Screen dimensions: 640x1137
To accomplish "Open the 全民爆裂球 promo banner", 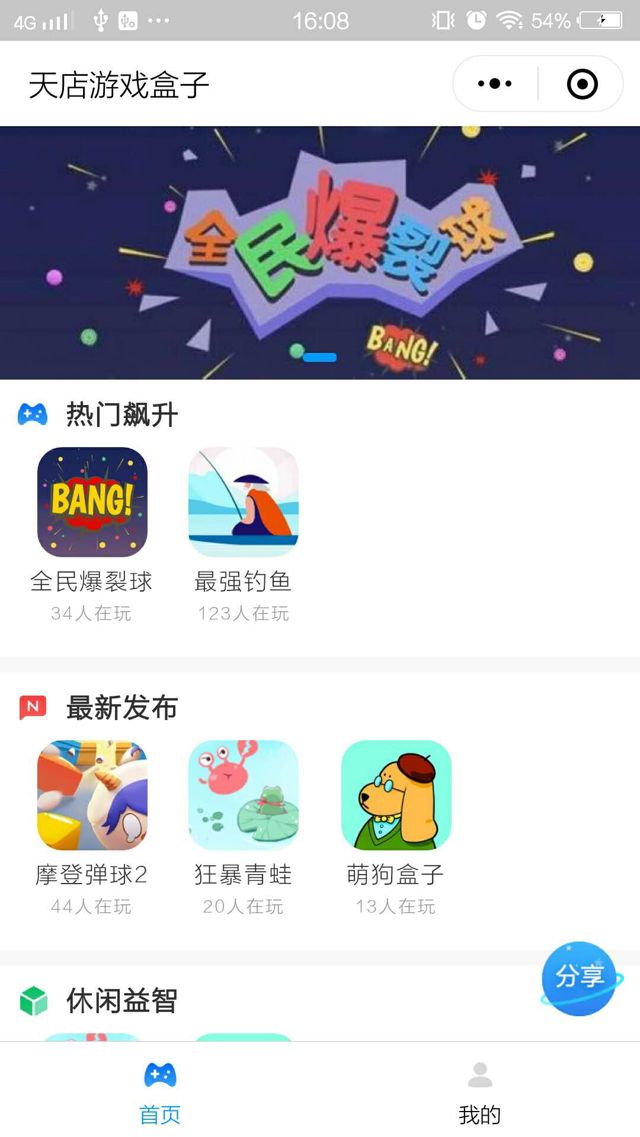I will pyautogui.click(x=320, y=252).
